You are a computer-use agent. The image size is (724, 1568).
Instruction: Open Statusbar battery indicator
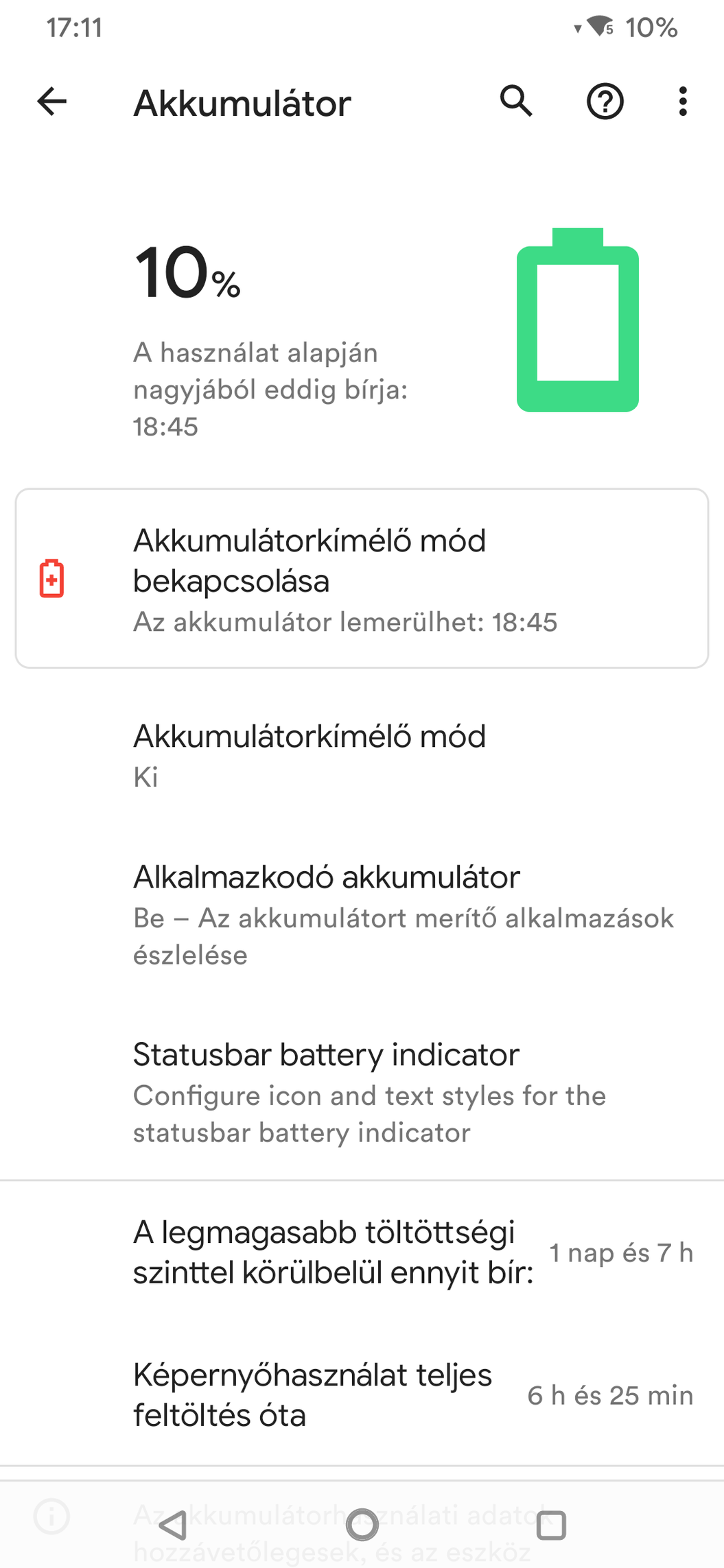[x=362, y=1093]
